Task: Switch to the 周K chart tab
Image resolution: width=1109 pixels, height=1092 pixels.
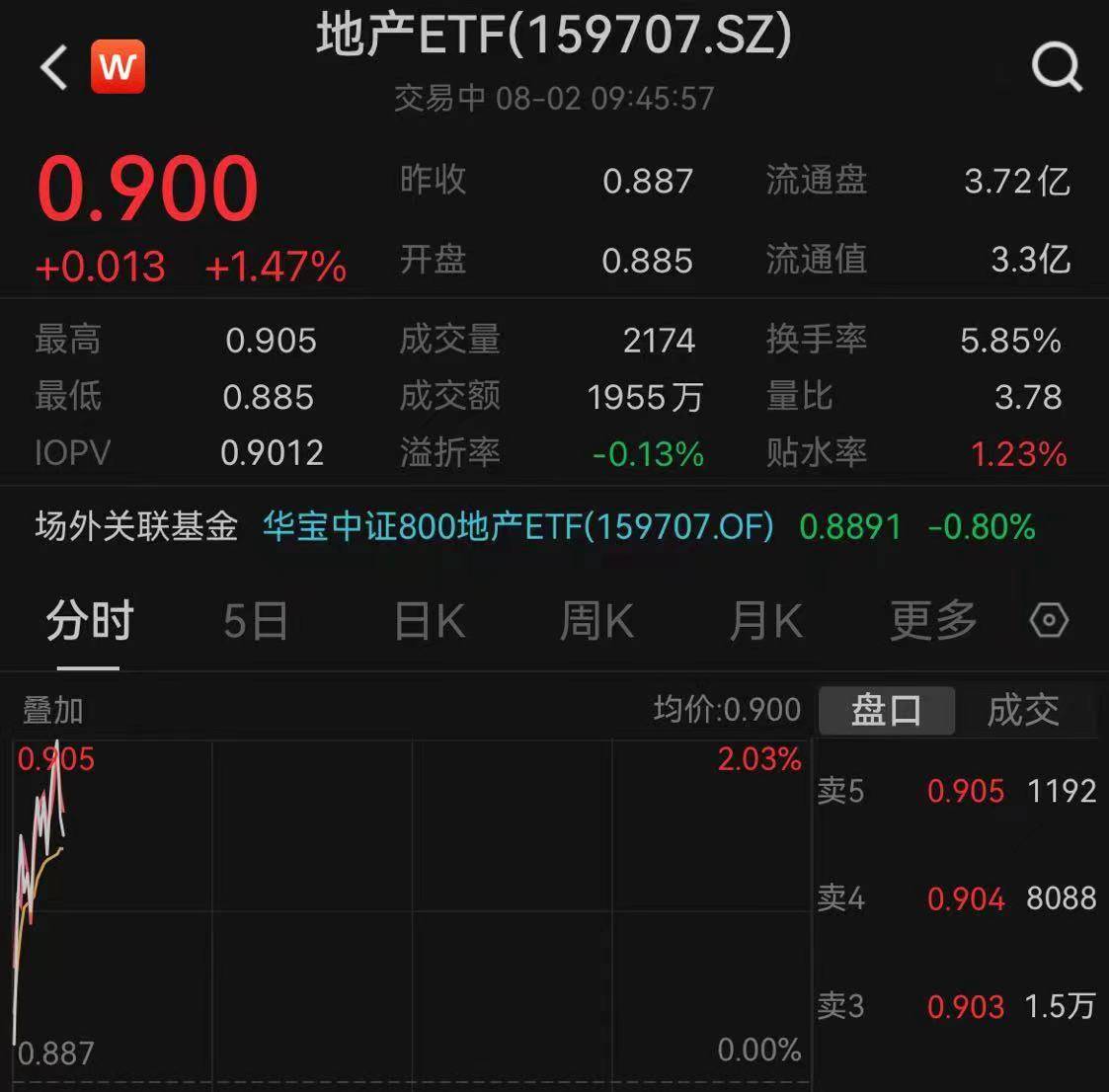Action: pyautogui.click(x=596, y=622)
